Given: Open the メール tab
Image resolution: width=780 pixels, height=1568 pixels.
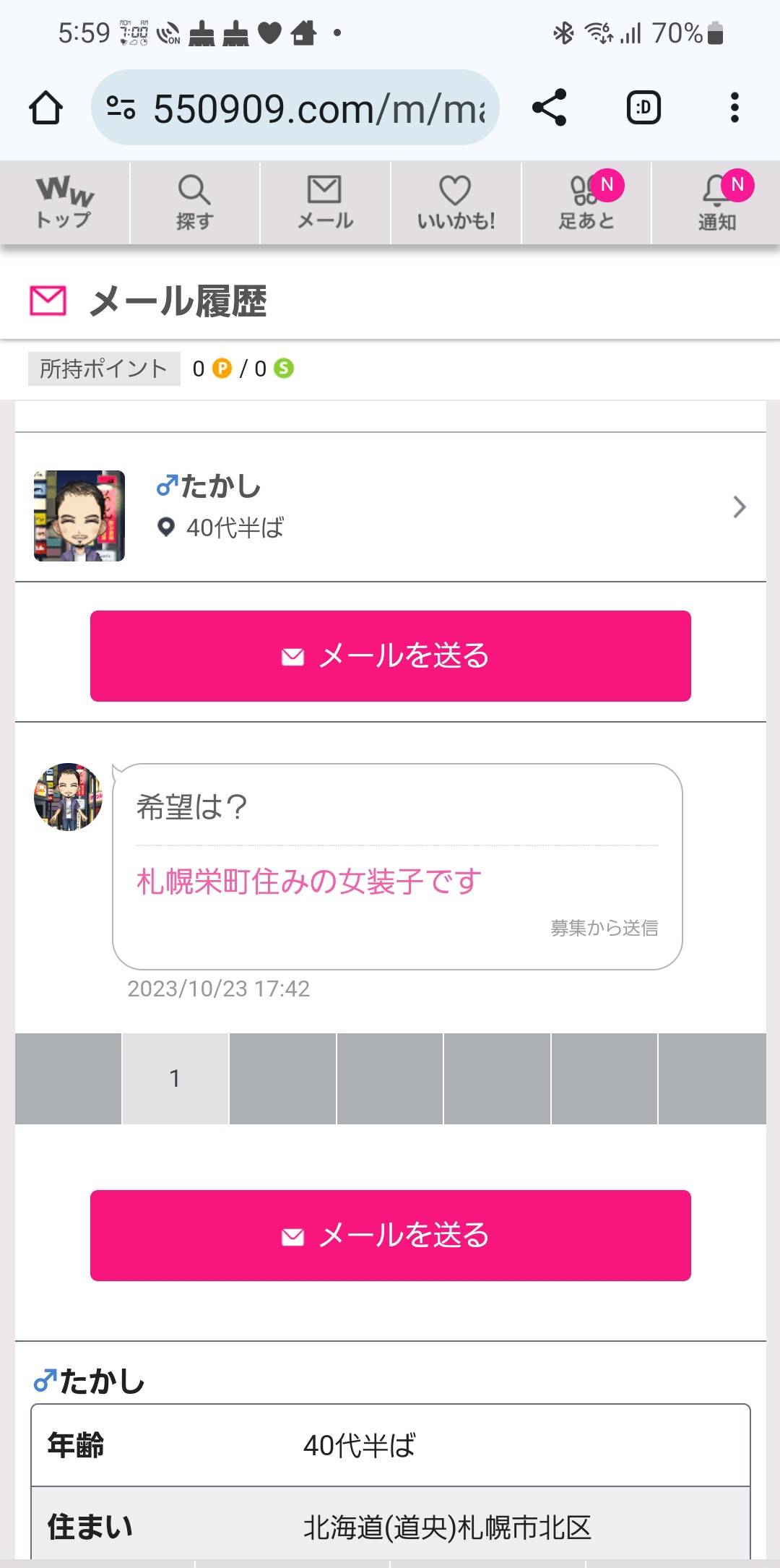Looking at the screenshot, I should pos(325,203).
